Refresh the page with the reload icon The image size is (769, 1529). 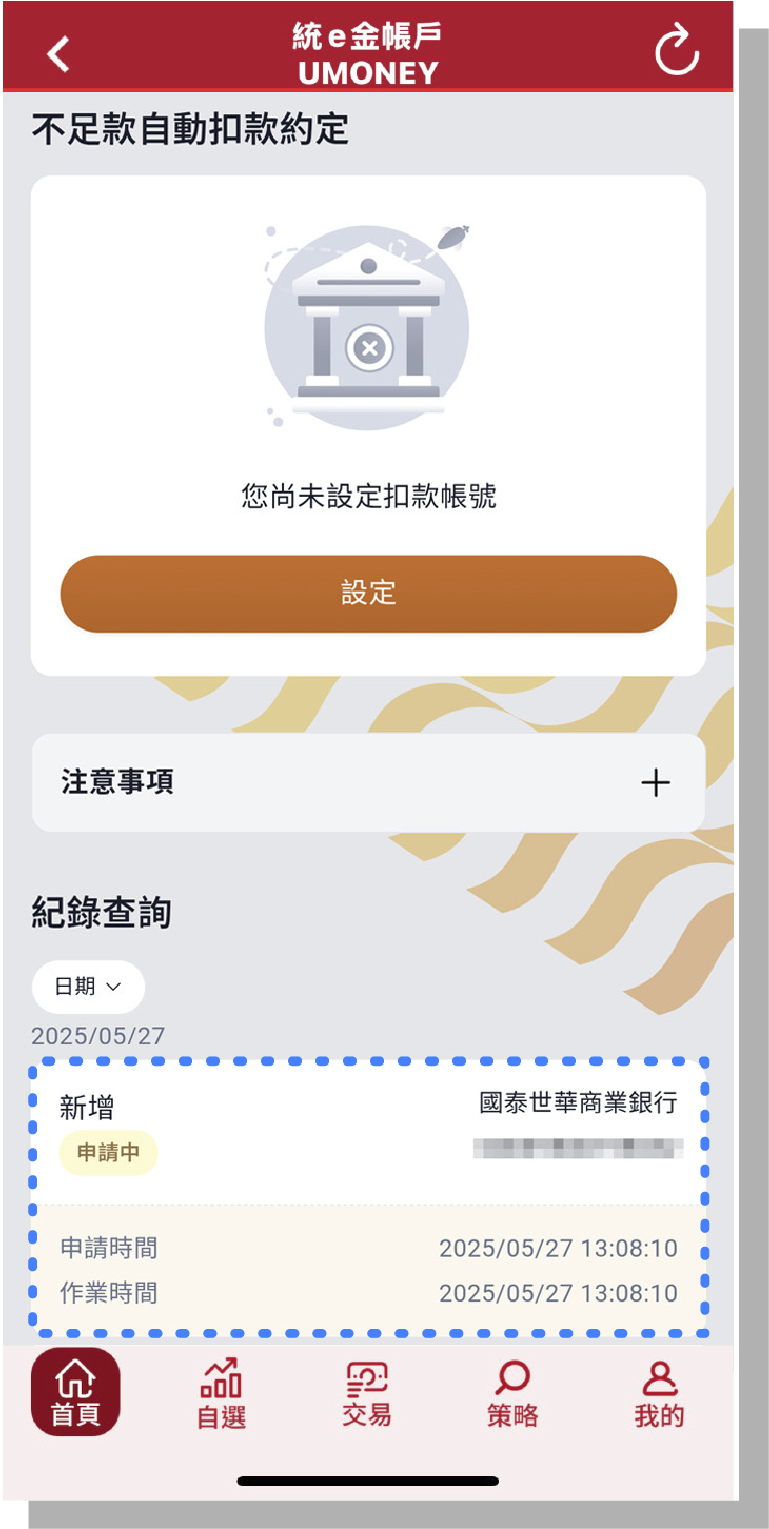tap(677, 51)
